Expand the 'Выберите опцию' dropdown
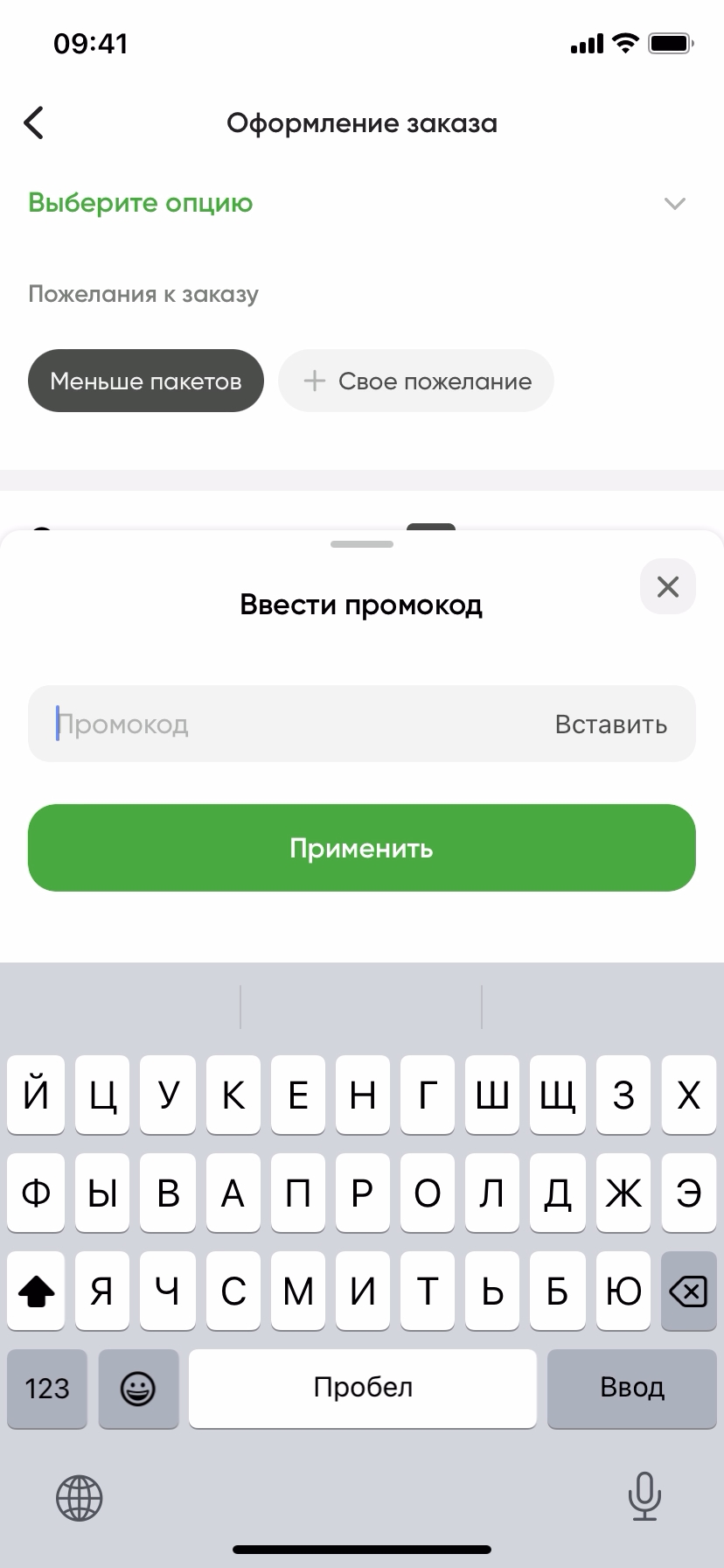Image resolution: width=724 pixels, height=1568 pixels. 673,204
